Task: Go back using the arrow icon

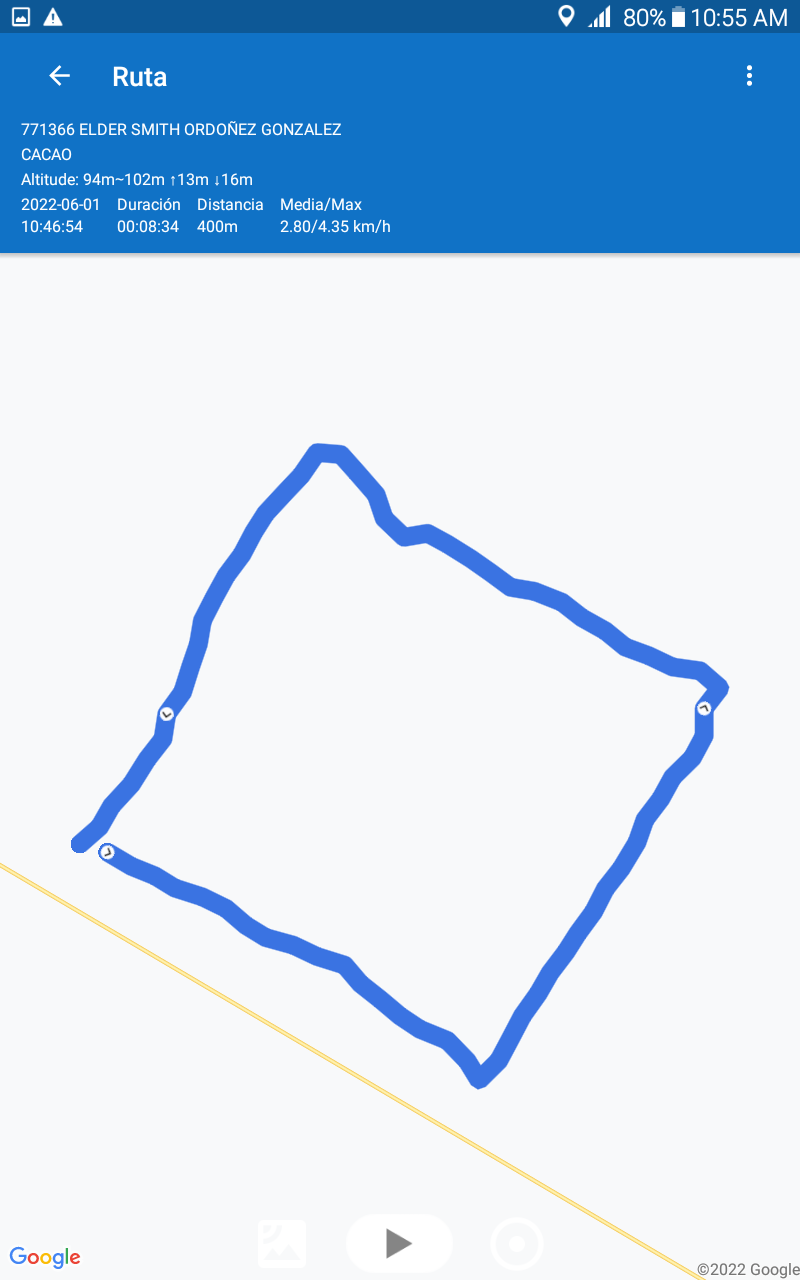Action: pyautogui.click(x=59, y=76)
